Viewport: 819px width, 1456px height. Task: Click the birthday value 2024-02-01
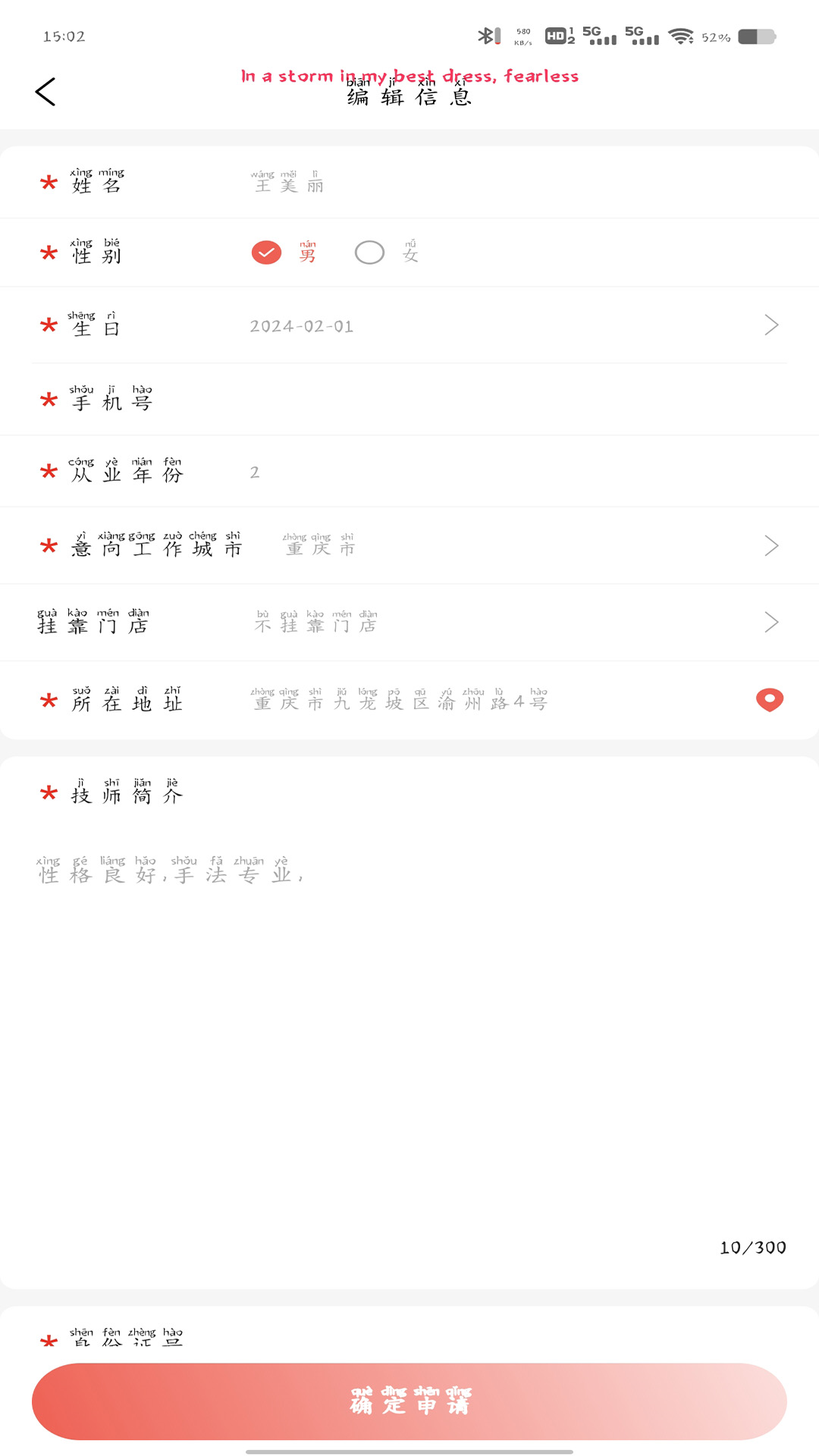point(303,326)
